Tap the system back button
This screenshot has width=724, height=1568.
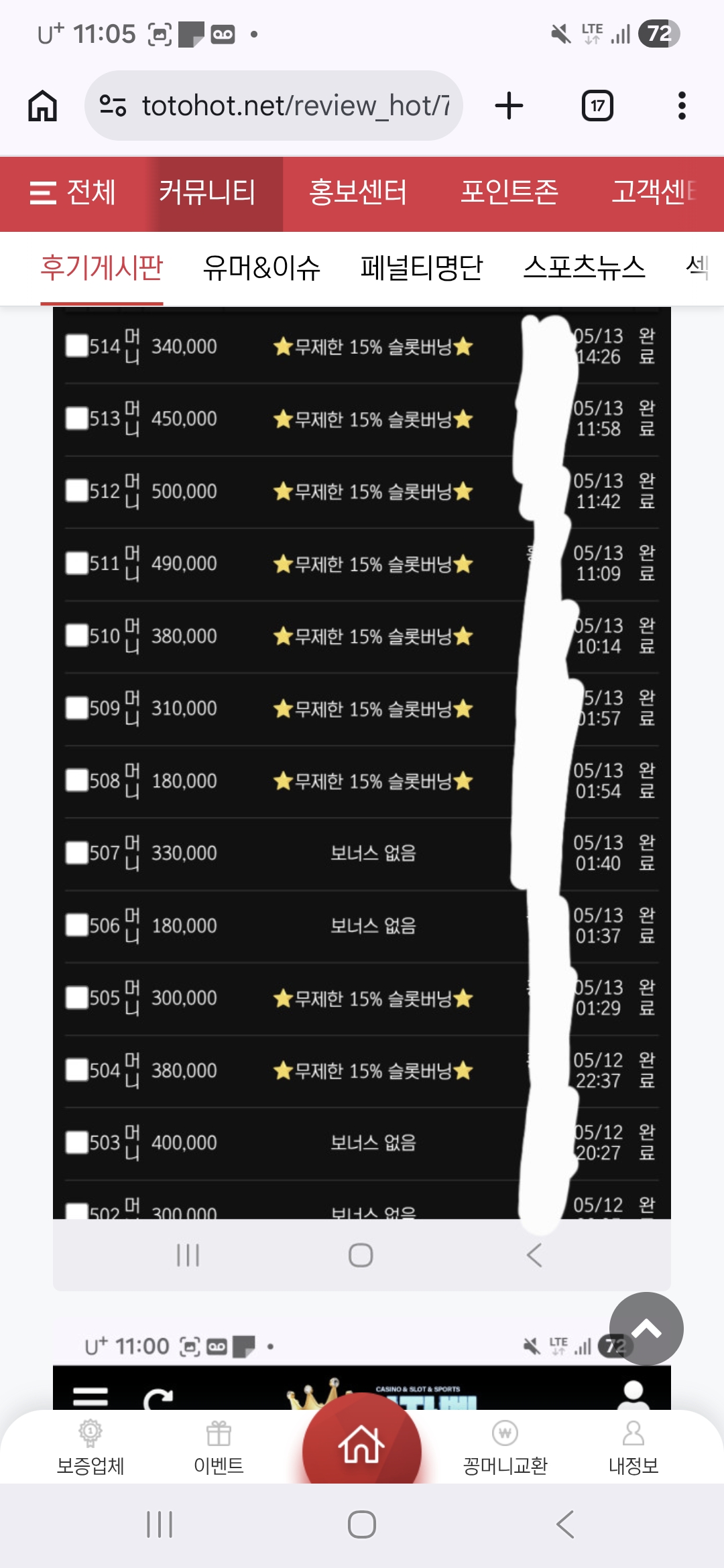pyautogui.click(x=565, y=1524)
